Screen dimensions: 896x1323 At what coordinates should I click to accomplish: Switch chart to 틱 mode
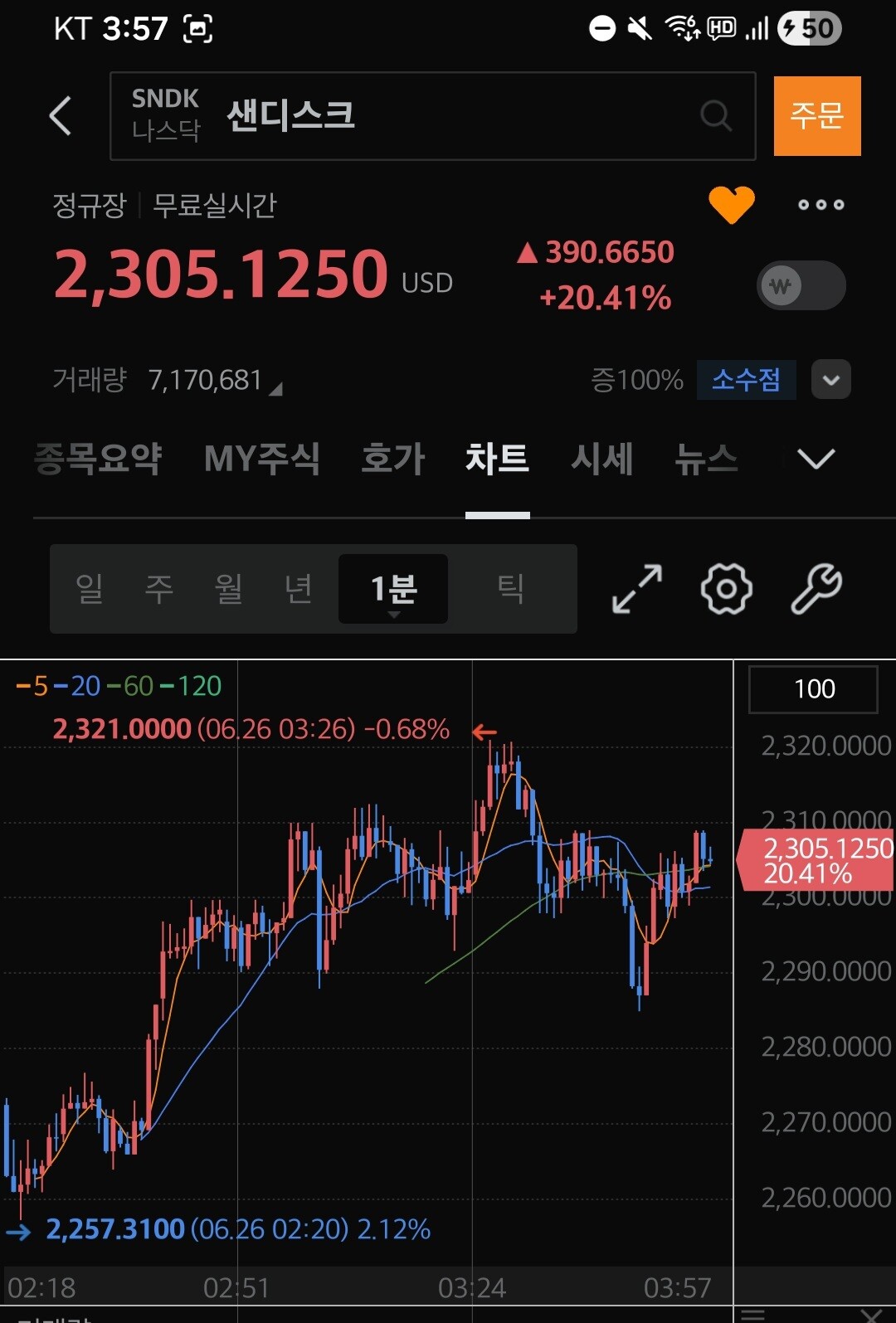click(x=510, y=589)
